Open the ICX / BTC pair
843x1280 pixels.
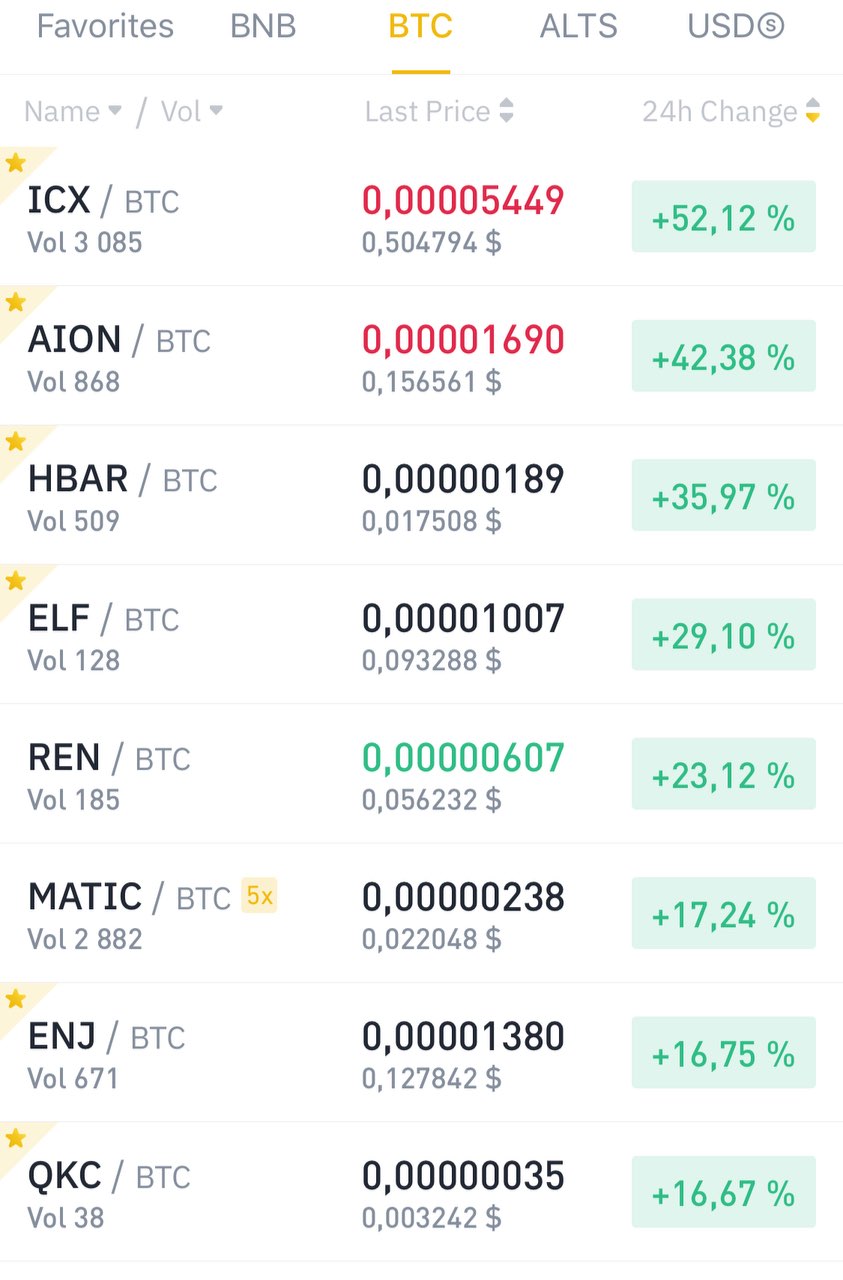click(x=421, y=216)
